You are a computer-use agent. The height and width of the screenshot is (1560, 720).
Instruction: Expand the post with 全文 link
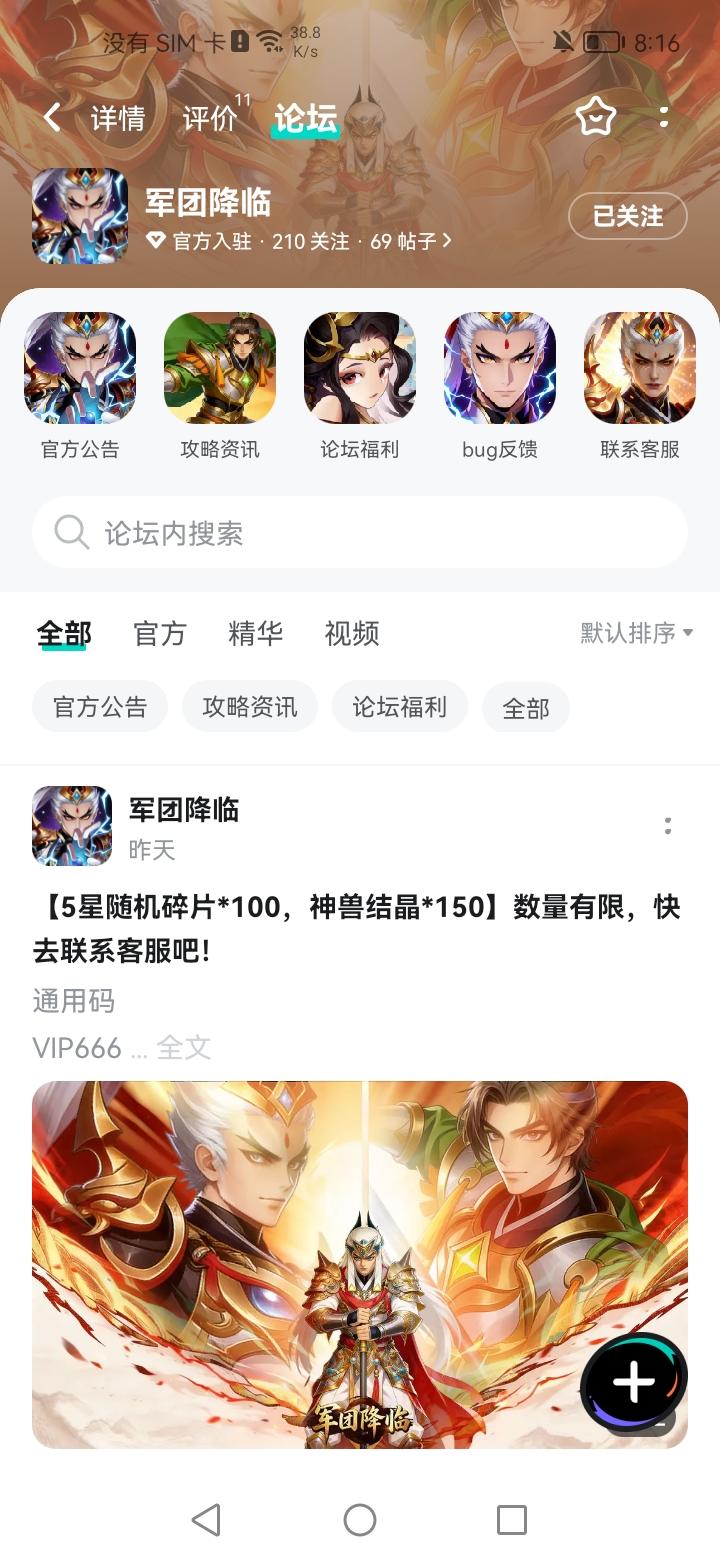(x=184, y=1048)
